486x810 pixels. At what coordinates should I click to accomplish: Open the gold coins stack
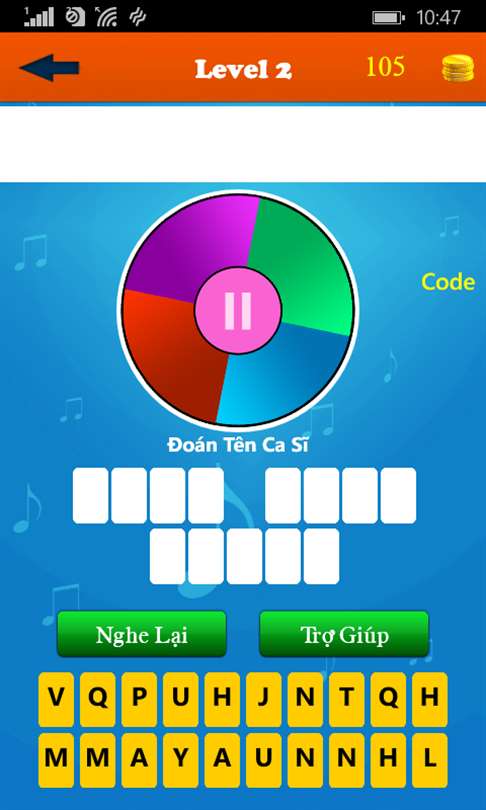point(458,68)
